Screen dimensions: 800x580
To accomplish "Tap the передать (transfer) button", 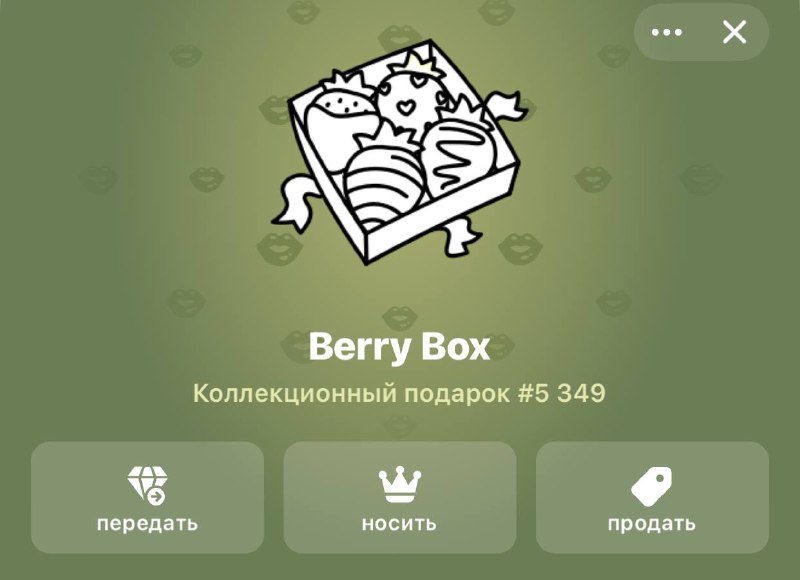I will (x=147, y=497).
